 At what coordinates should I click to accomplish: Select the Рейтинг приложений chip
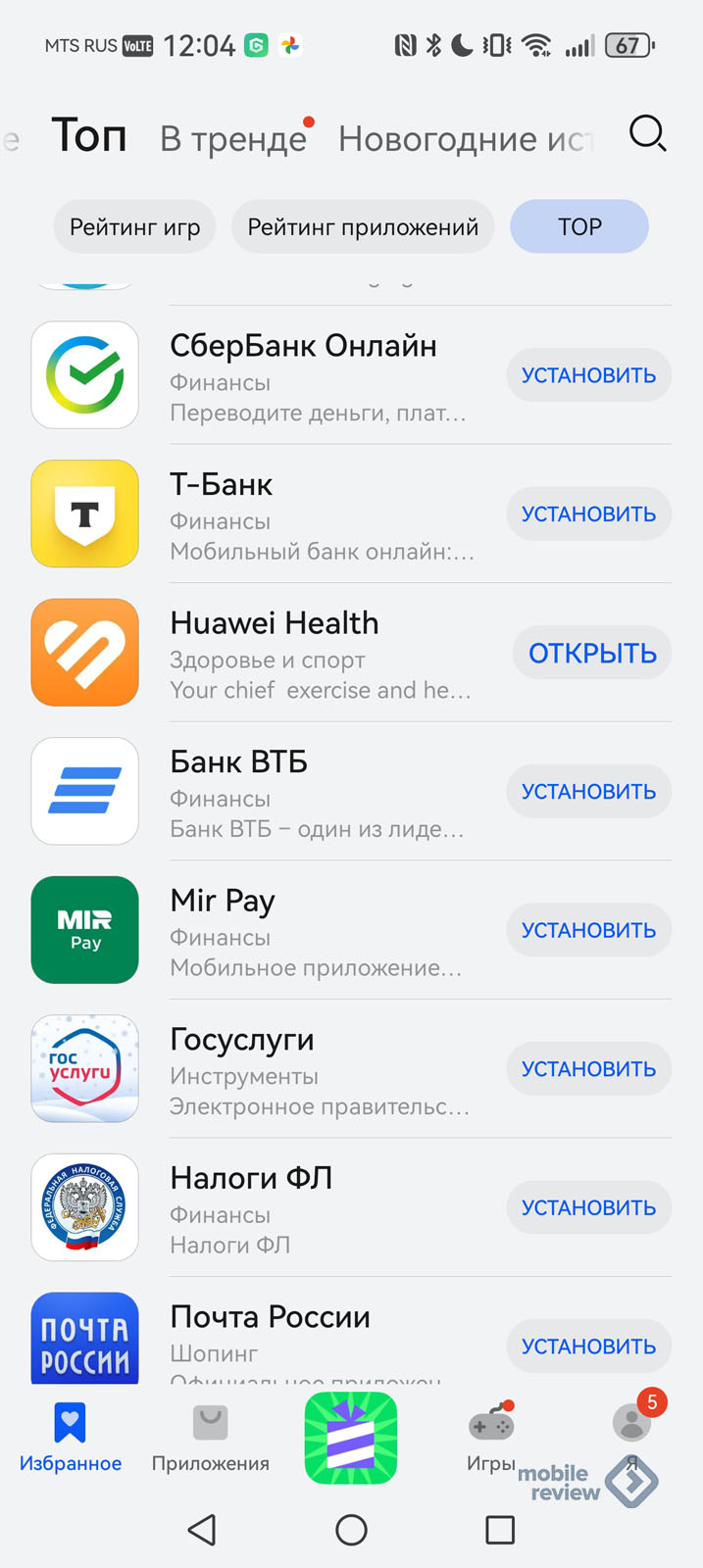tap(363, 227)
